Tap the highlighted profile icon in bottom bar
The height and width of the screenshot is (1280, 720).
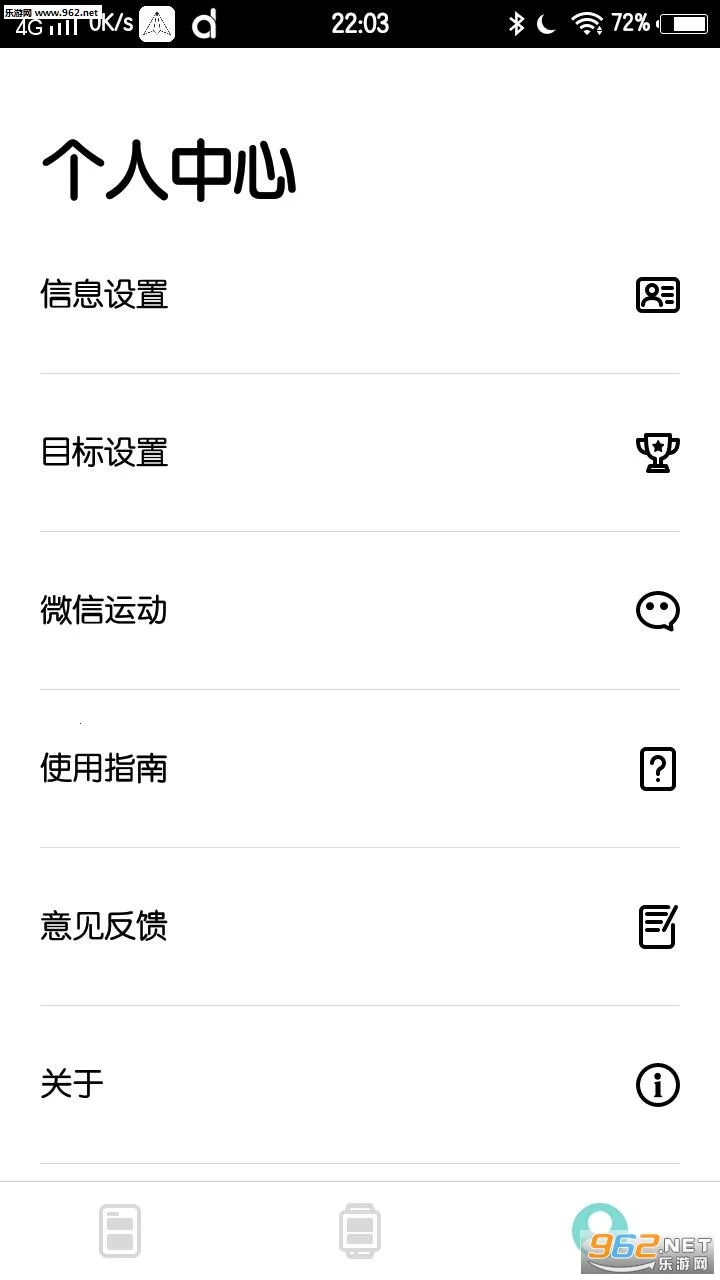click(600, 1230)
